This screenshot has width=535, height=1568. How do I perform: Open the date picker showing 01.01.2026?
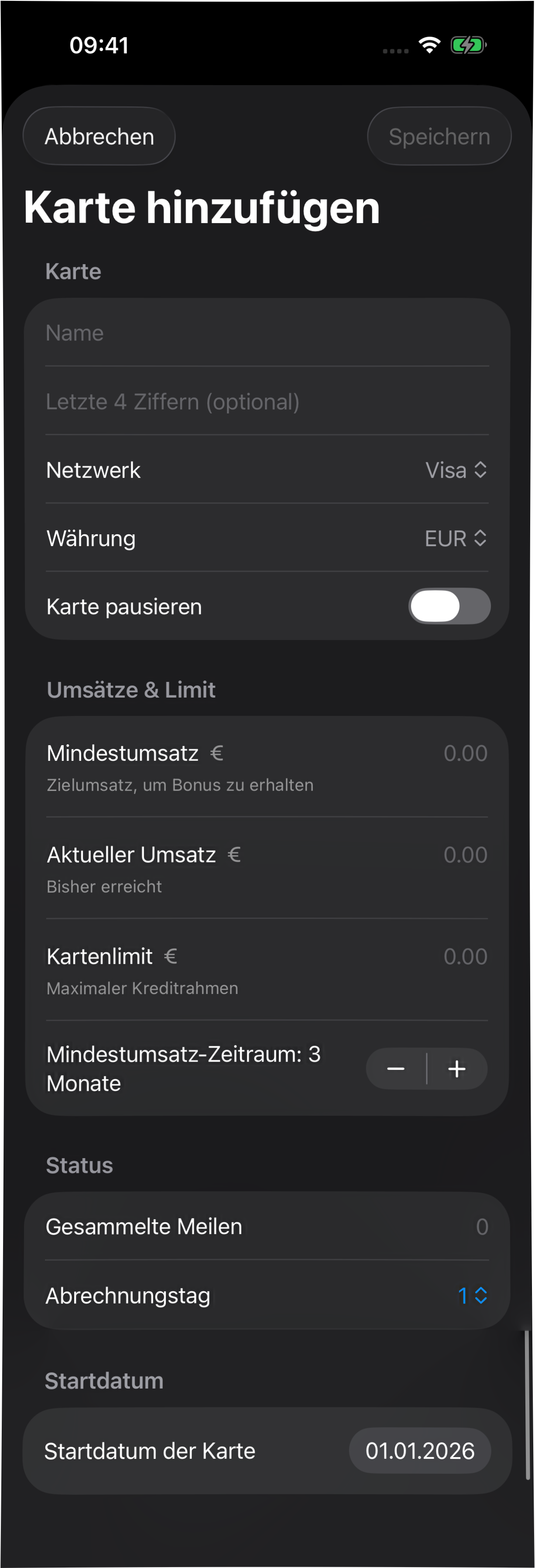point(419,1451)
